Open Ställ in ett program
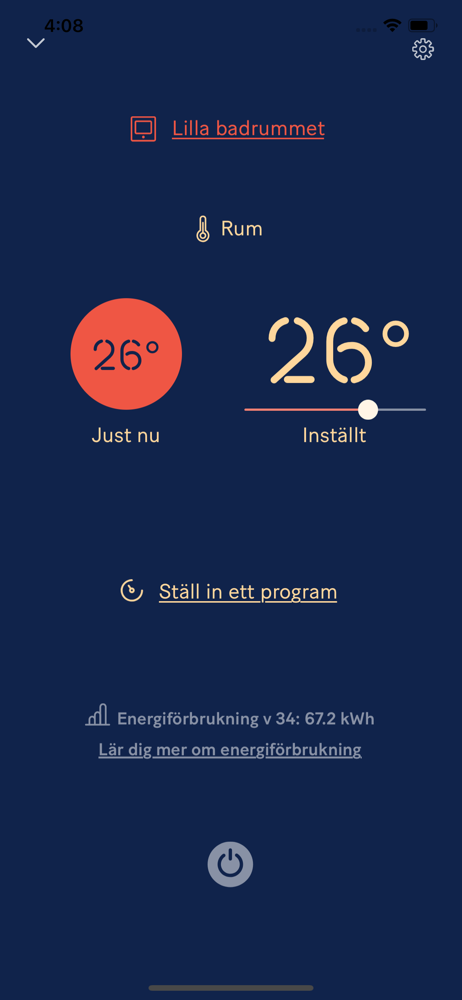The width and height of the screenshot is (462, 1000). pyautogui.click(x=248, y=592)
